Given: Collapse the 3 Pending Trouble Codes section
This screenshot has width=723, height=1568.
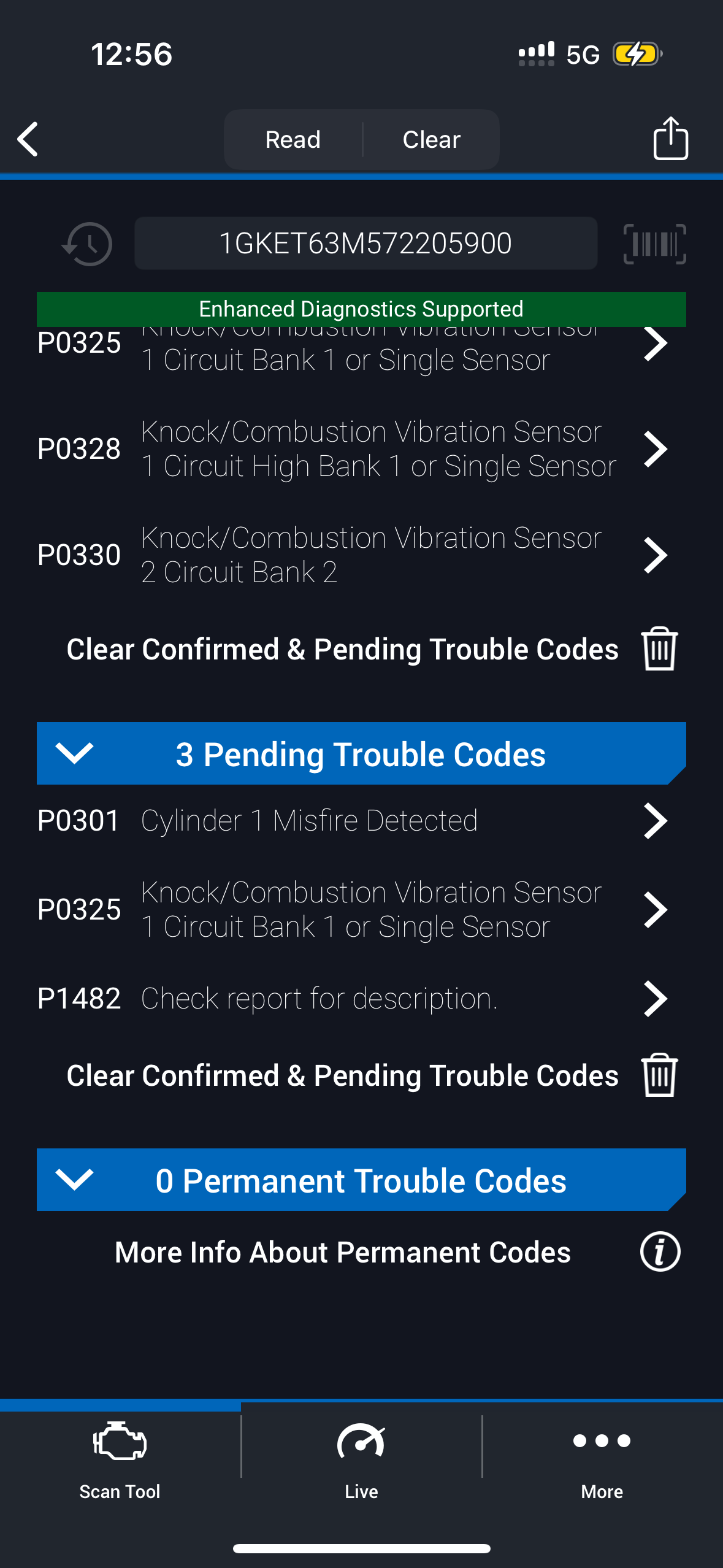Looking at the screenshot, I should click(74, 753).
